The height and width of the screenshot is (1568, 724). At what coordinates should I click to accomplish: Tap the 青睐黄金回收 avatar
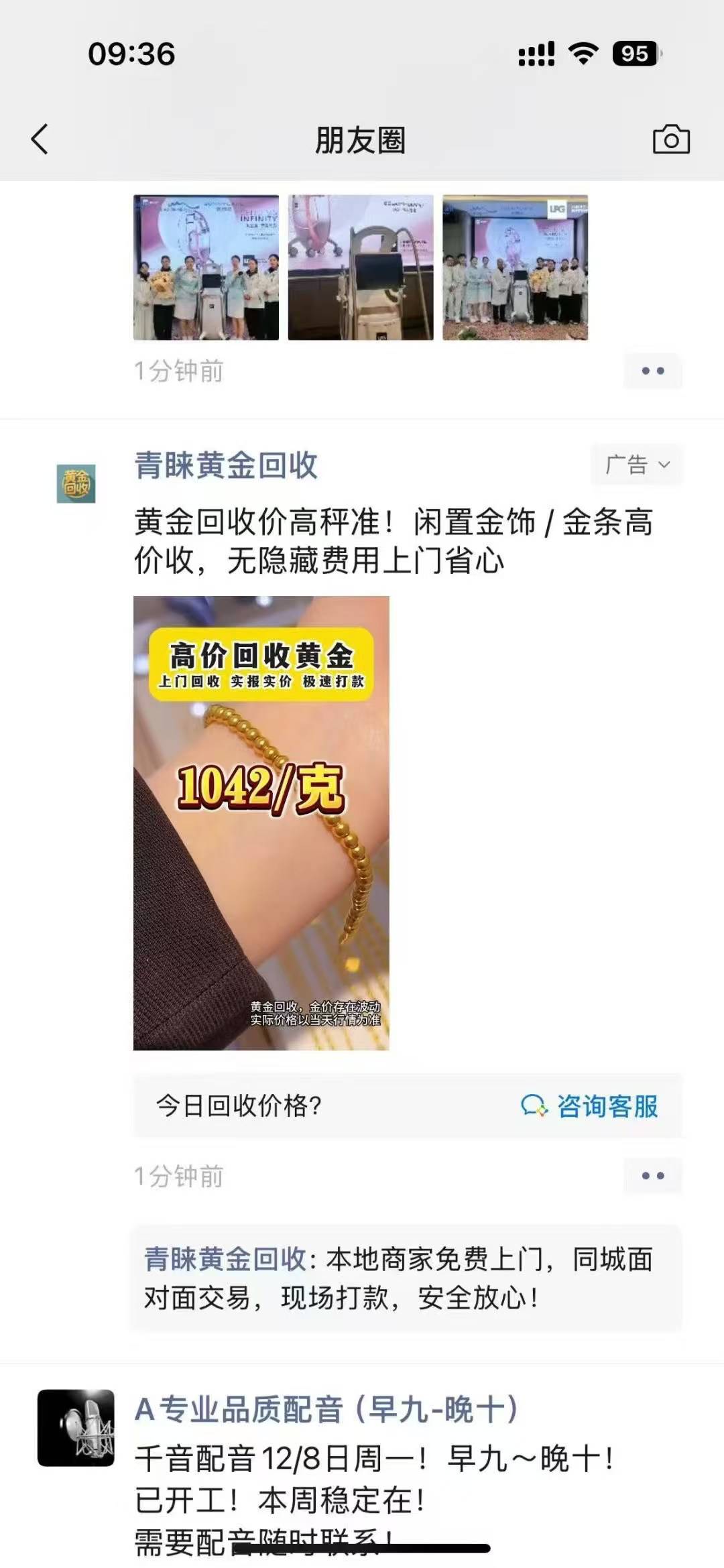76,483
